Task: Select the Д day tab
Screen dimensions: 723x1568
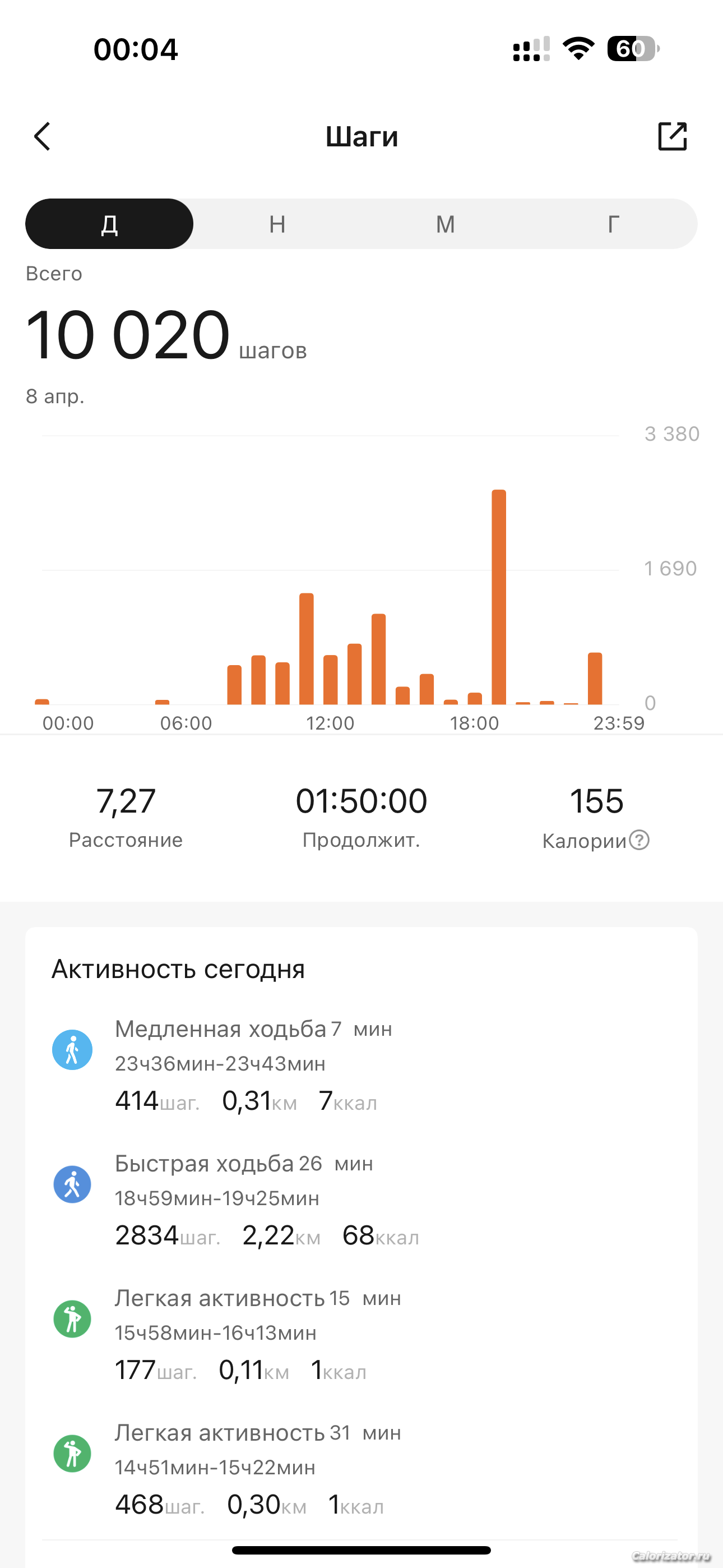Action: [109, 224]
